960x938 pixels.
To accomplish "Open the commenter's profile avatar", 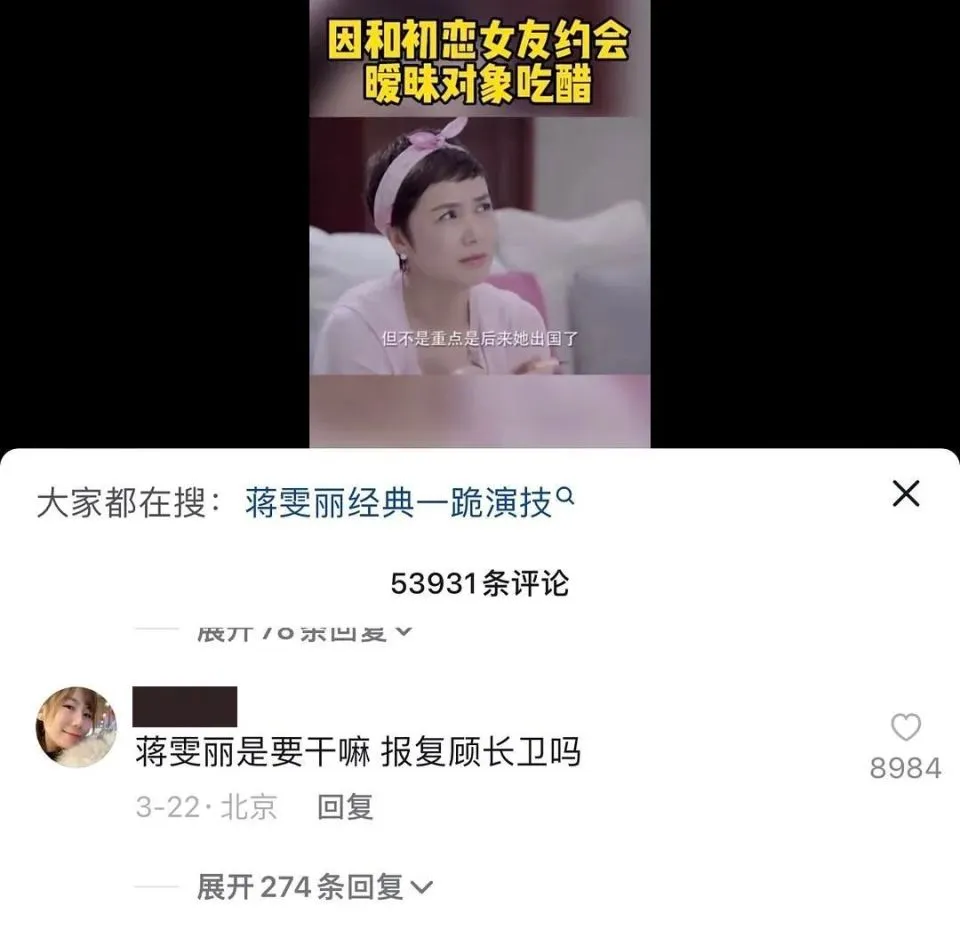I will pos(77,727).
